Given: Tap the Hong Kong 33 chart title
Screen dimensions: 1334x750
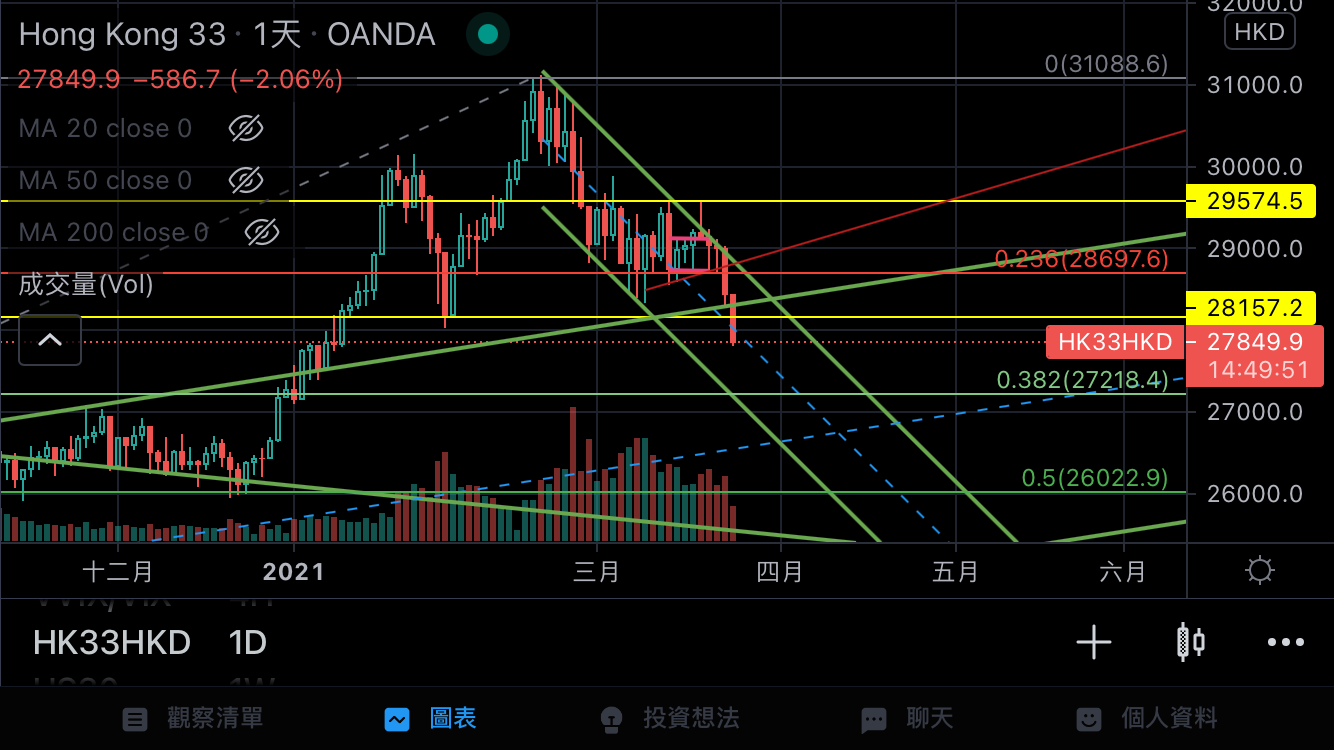Looking at the screenshot, I should point(122,35).
